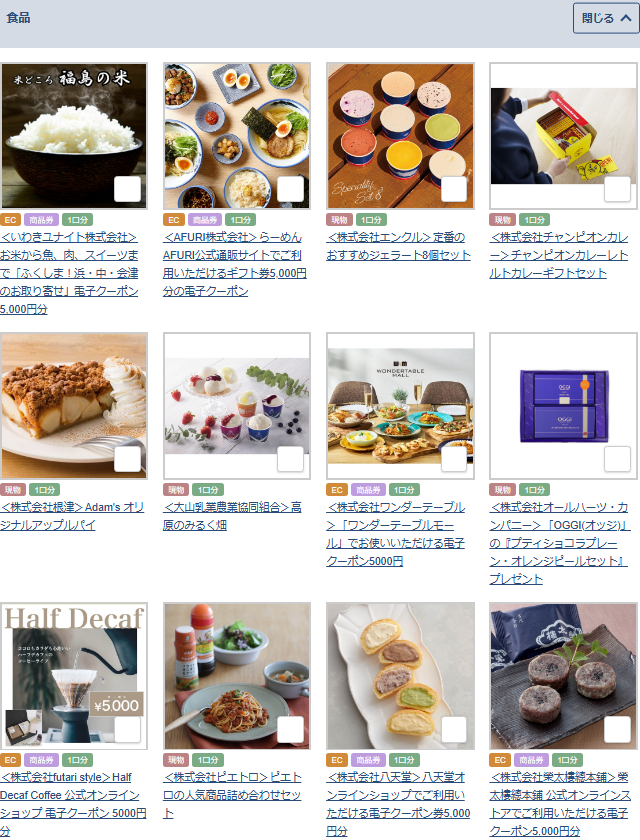Tick the checkbox on the gelato image

tap(454, 189)
